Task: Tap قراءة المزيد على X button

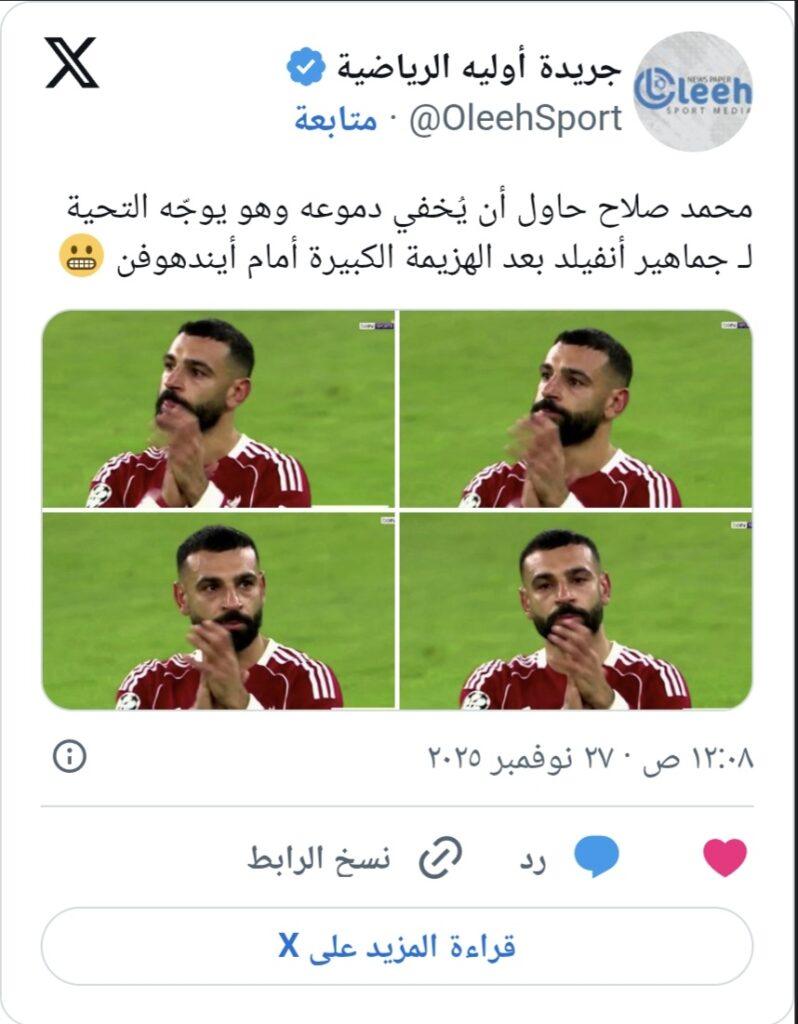Action: (397, 946)
